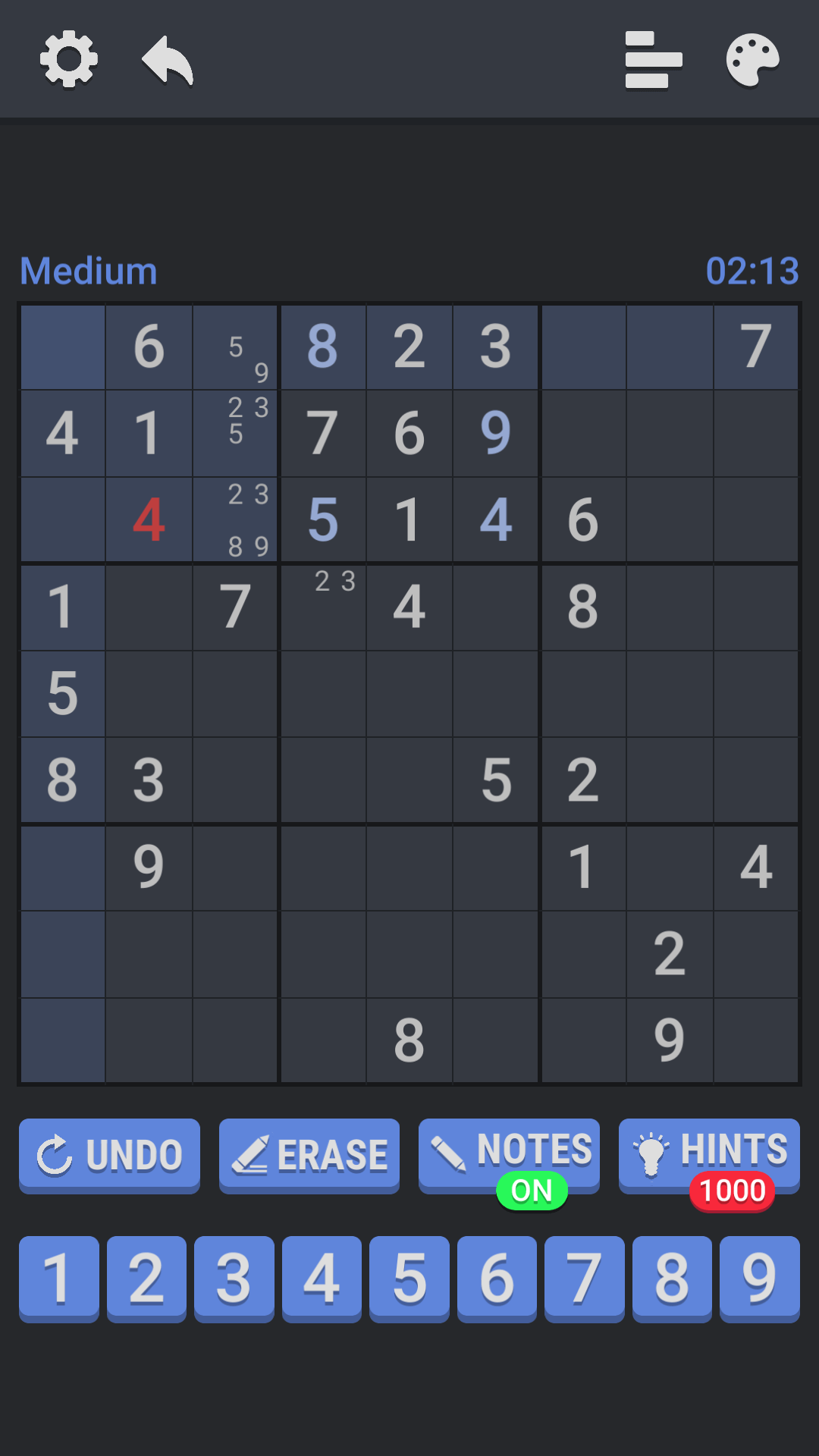Select number 6 on the keypad
This screenshot has height=1456, width=819.
(497, 1279)
